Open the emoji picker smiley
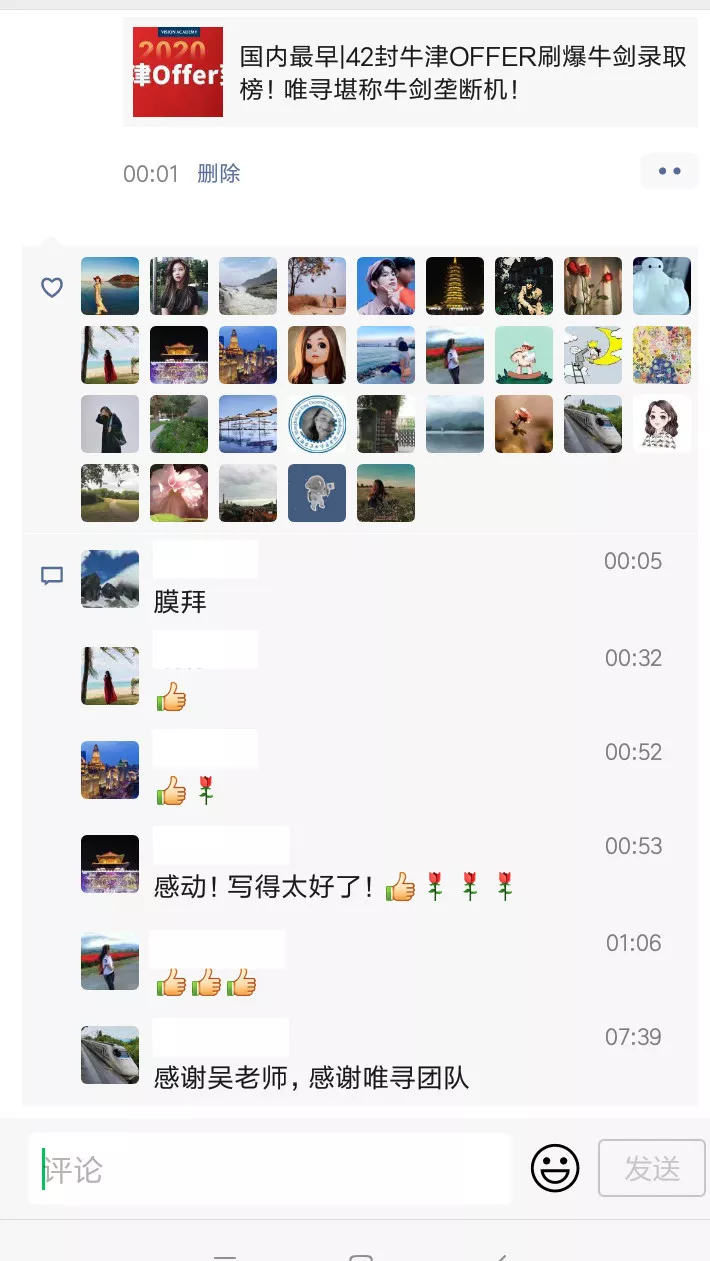Viewport: 710px width, 1261px height. 555,1168
